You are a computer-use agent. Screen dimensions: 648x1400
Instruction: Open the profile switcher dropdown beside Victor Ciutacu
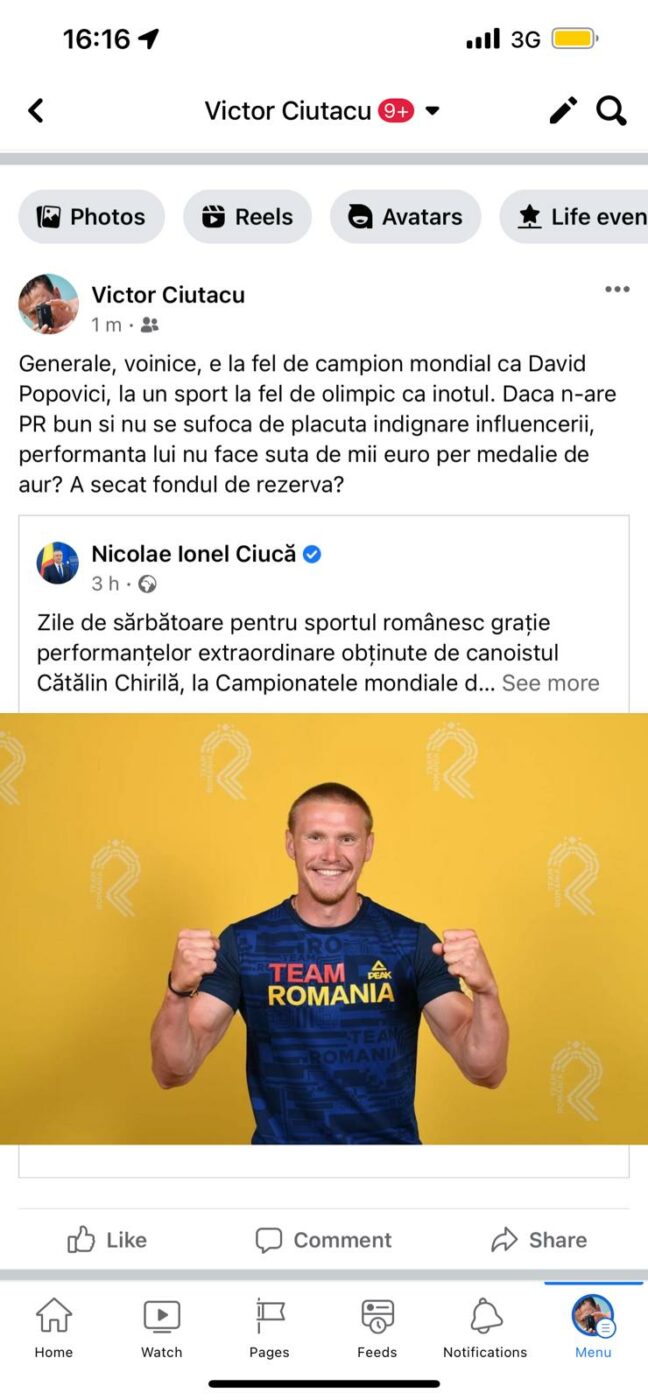coord(432,110)
